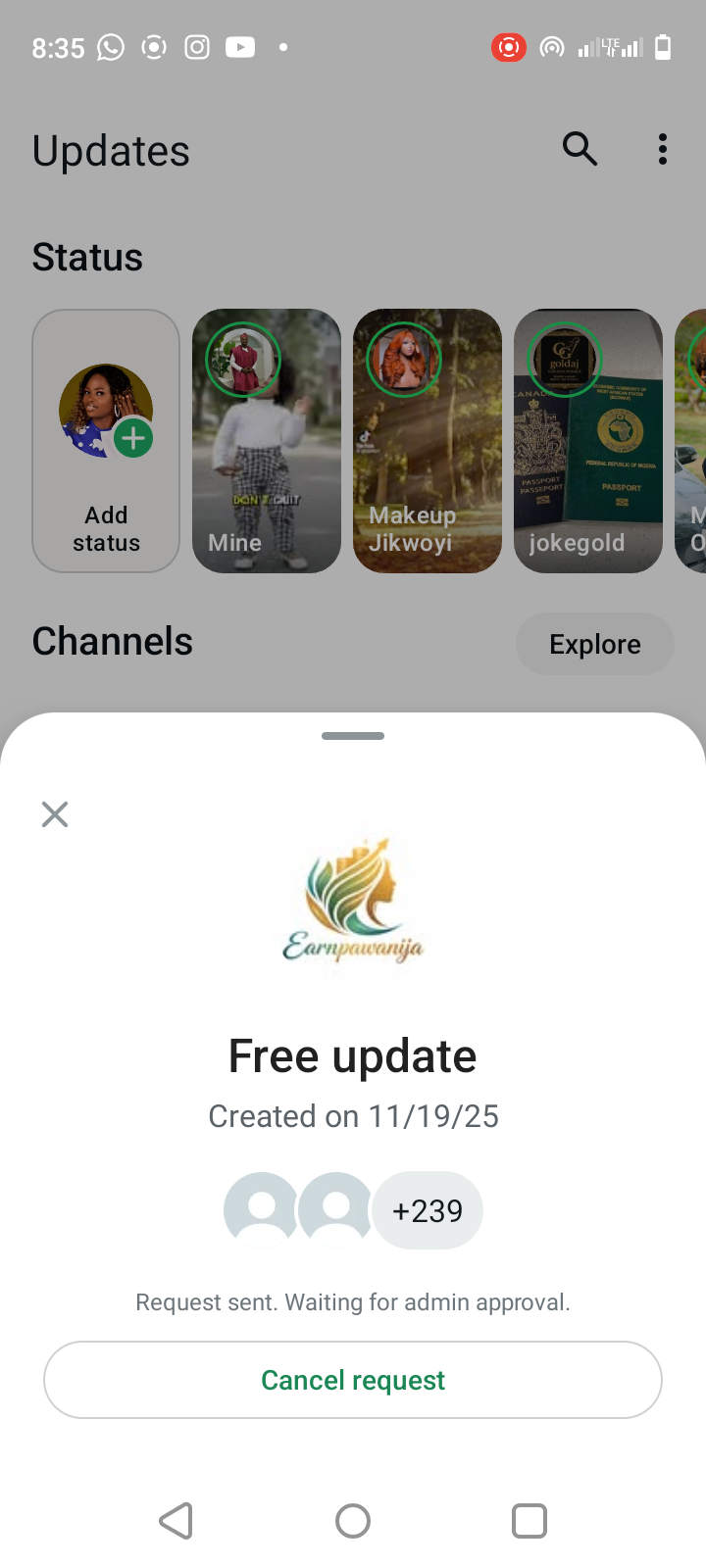View the +239 members bubble
The image size is (706, 1568).
[x=428, y=1211]
